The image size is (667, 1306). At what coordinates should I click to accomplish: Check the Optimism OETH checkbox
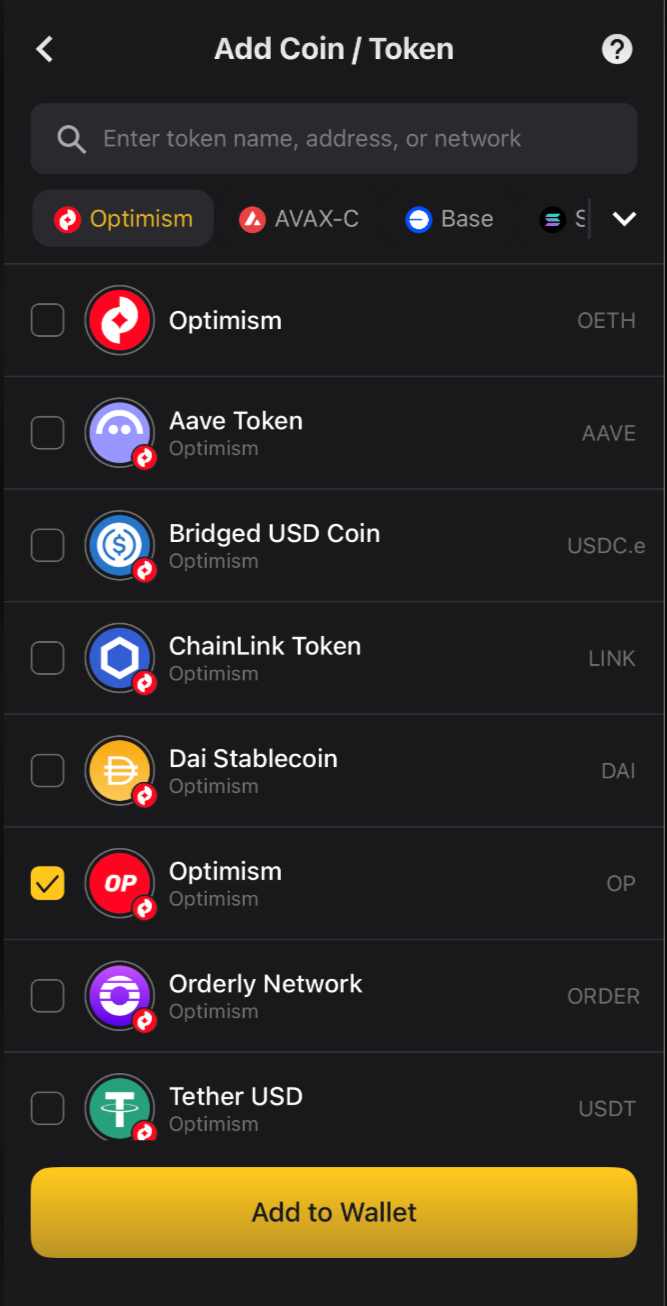(x=48, y=321)
